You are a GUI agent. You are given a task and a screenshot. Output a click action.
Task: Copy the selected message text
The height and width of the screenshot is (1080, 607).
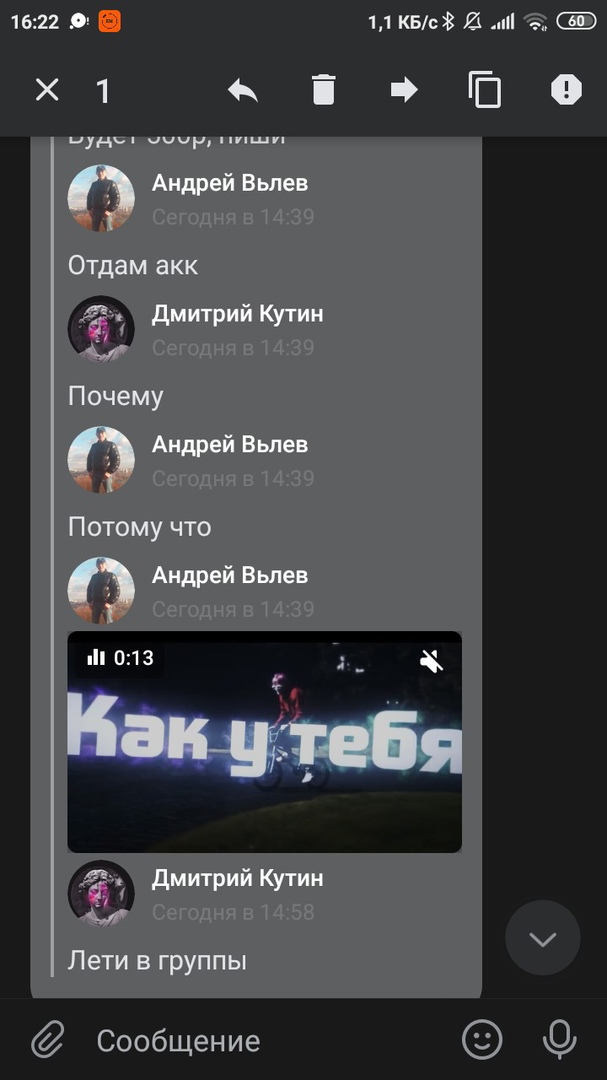coord(485,91)
